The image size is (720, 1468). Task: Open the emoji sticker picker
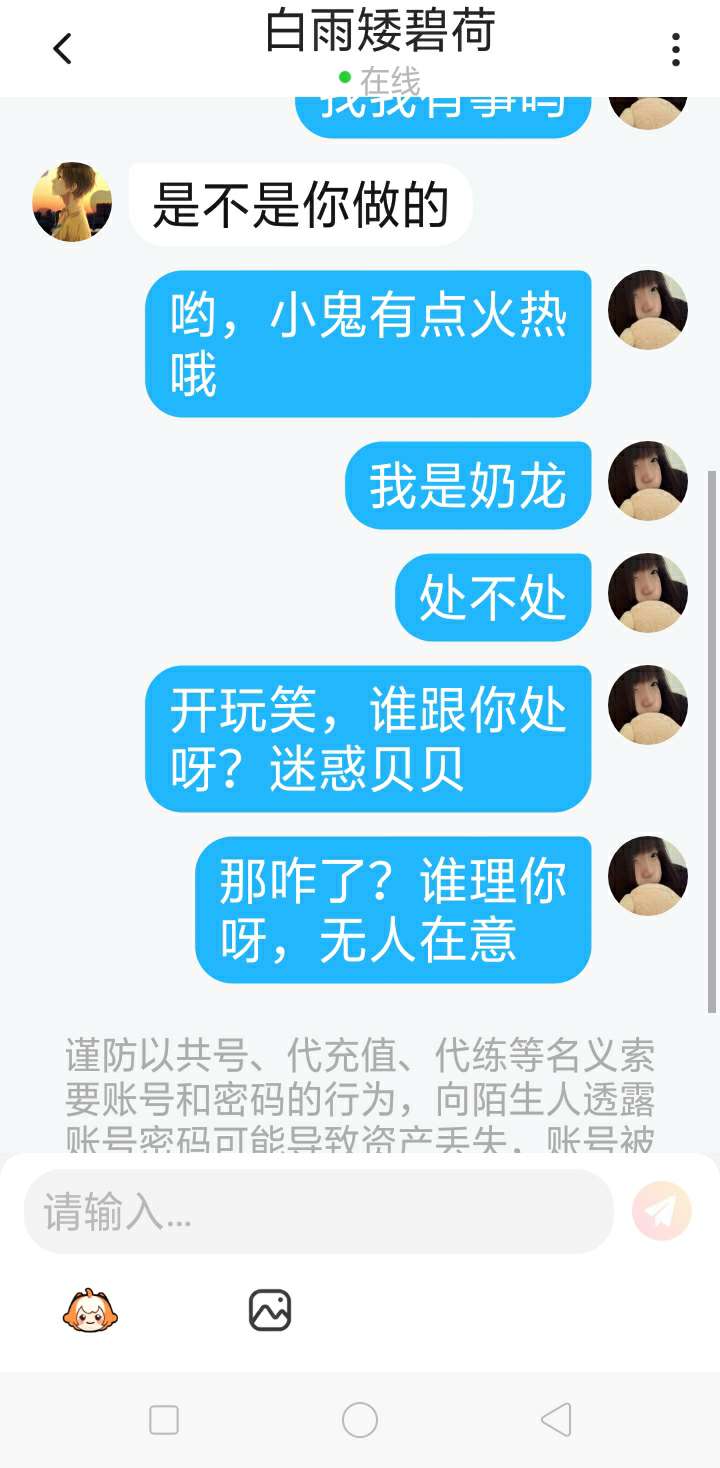(x=90, y=1310)
